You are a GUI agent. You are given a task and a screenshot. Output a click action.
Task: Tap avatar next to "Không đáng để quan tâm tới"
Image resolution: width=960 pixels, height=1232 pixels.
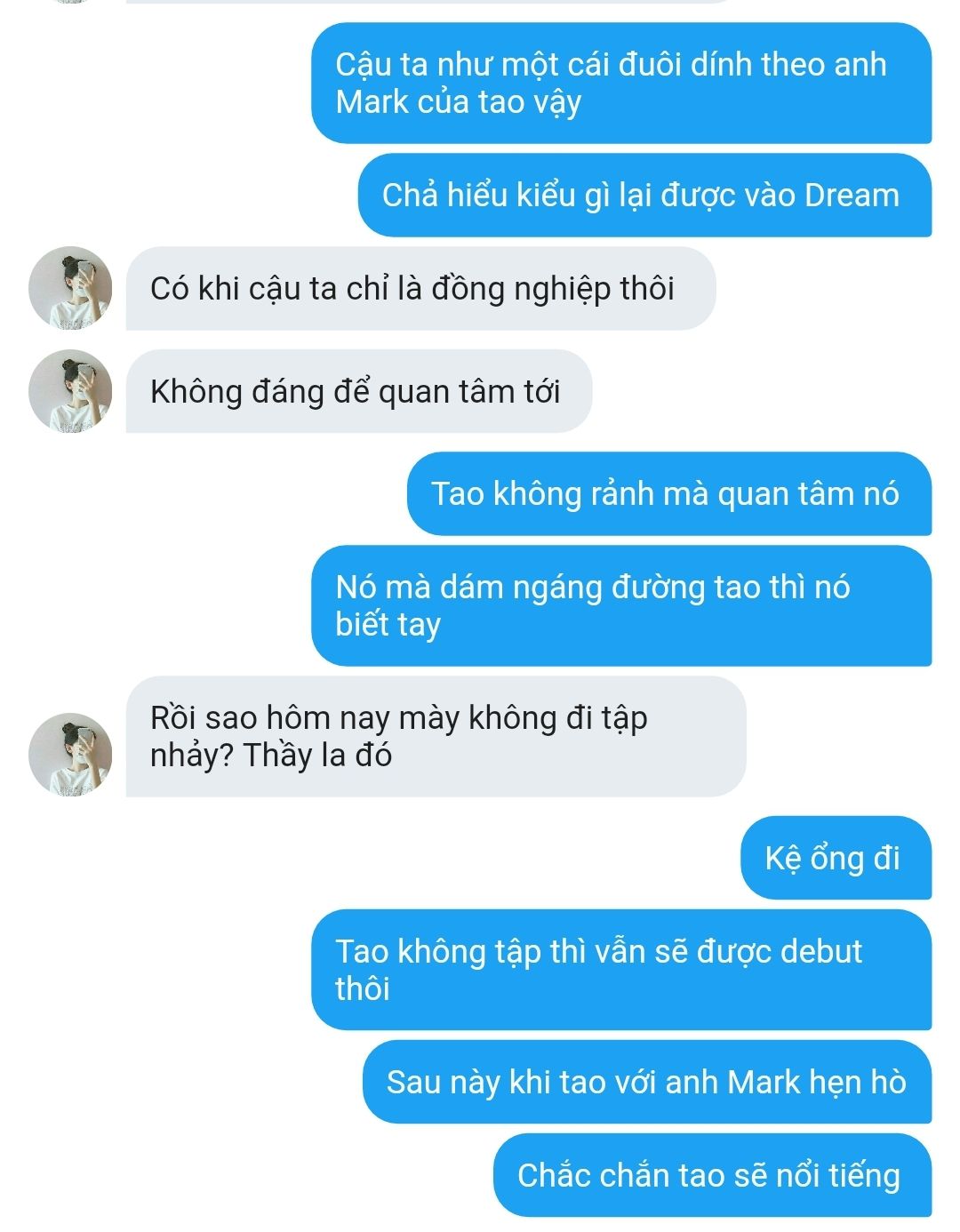point(70,391)
